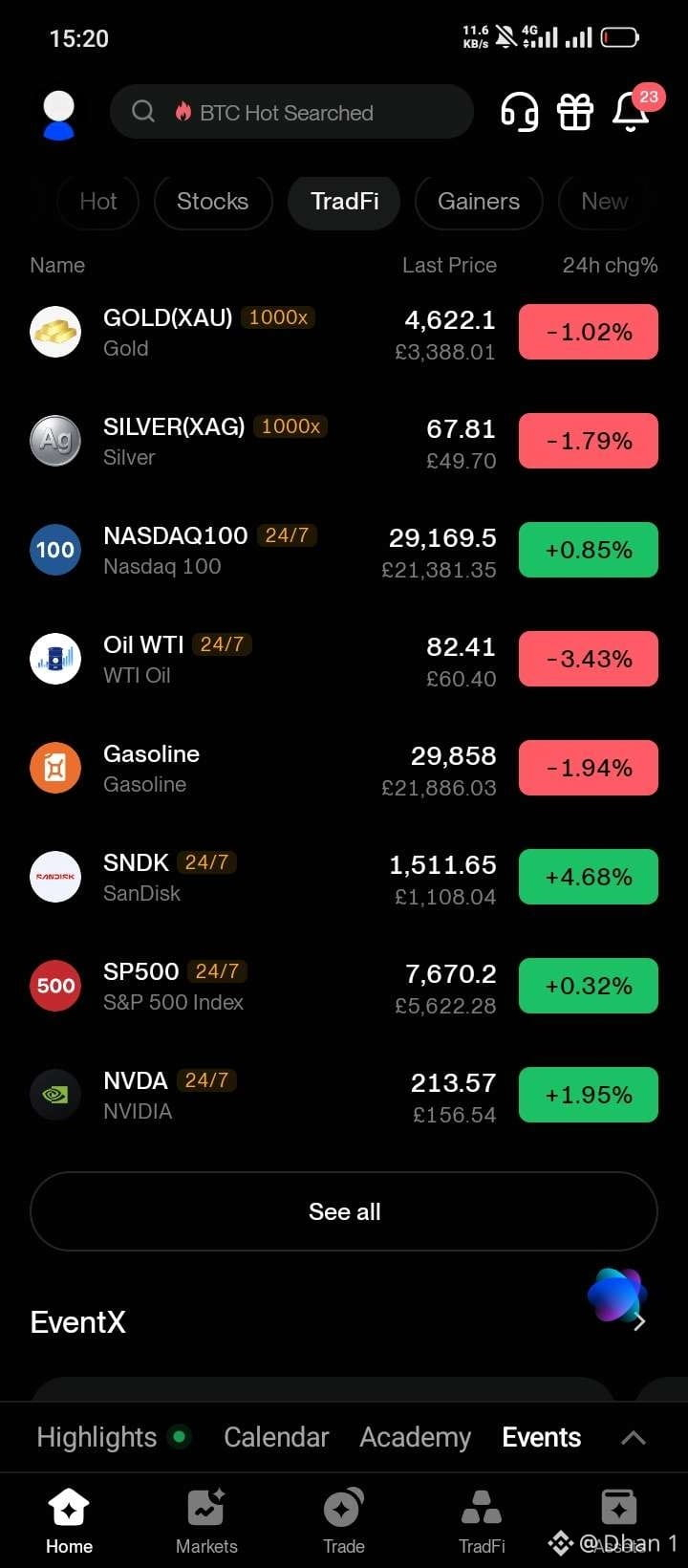Open the gift rewards icon
The image size is (688, 1568).
(x=575, y=112)
